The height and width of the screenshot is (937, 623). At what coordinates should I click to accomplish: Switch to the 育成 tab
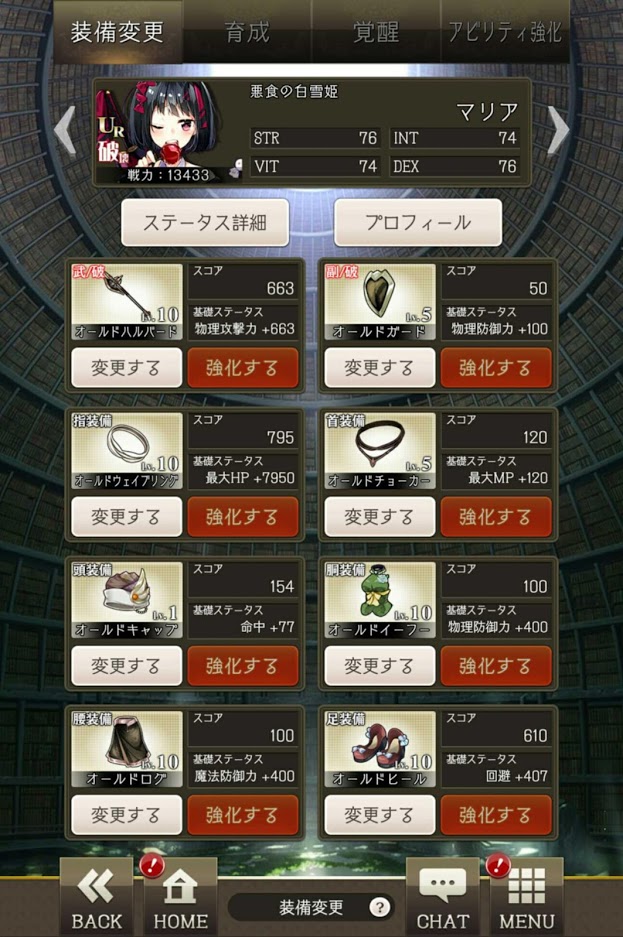[247, 31]
